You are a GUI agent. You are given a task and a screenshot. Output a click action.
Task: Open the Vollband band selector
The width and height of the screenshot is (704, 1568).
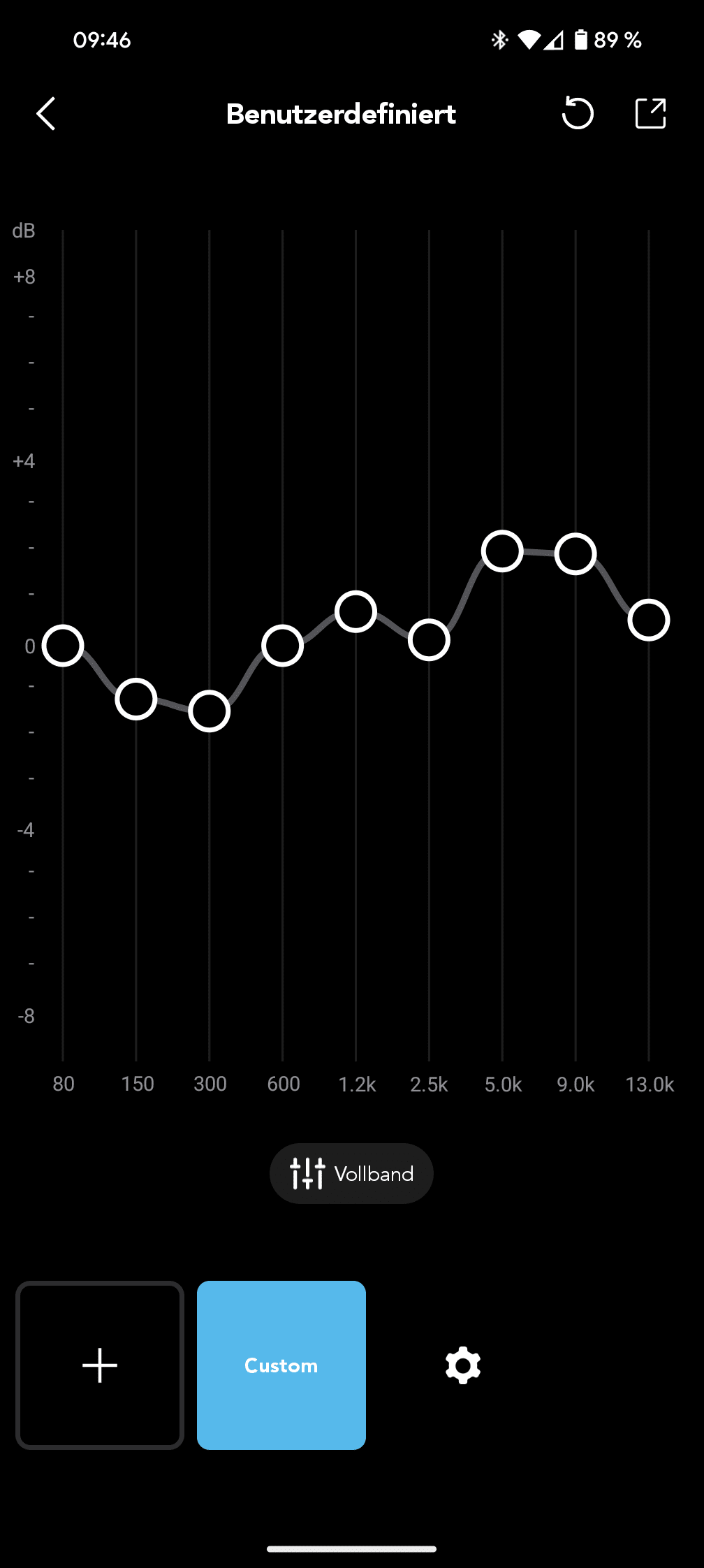click(351, 1173)
